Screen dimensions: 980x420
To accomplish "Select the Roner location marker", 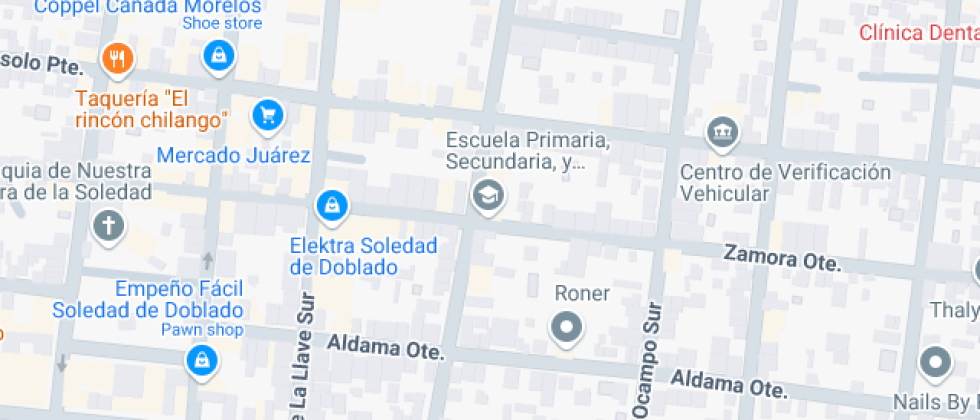I will (567, 326).
